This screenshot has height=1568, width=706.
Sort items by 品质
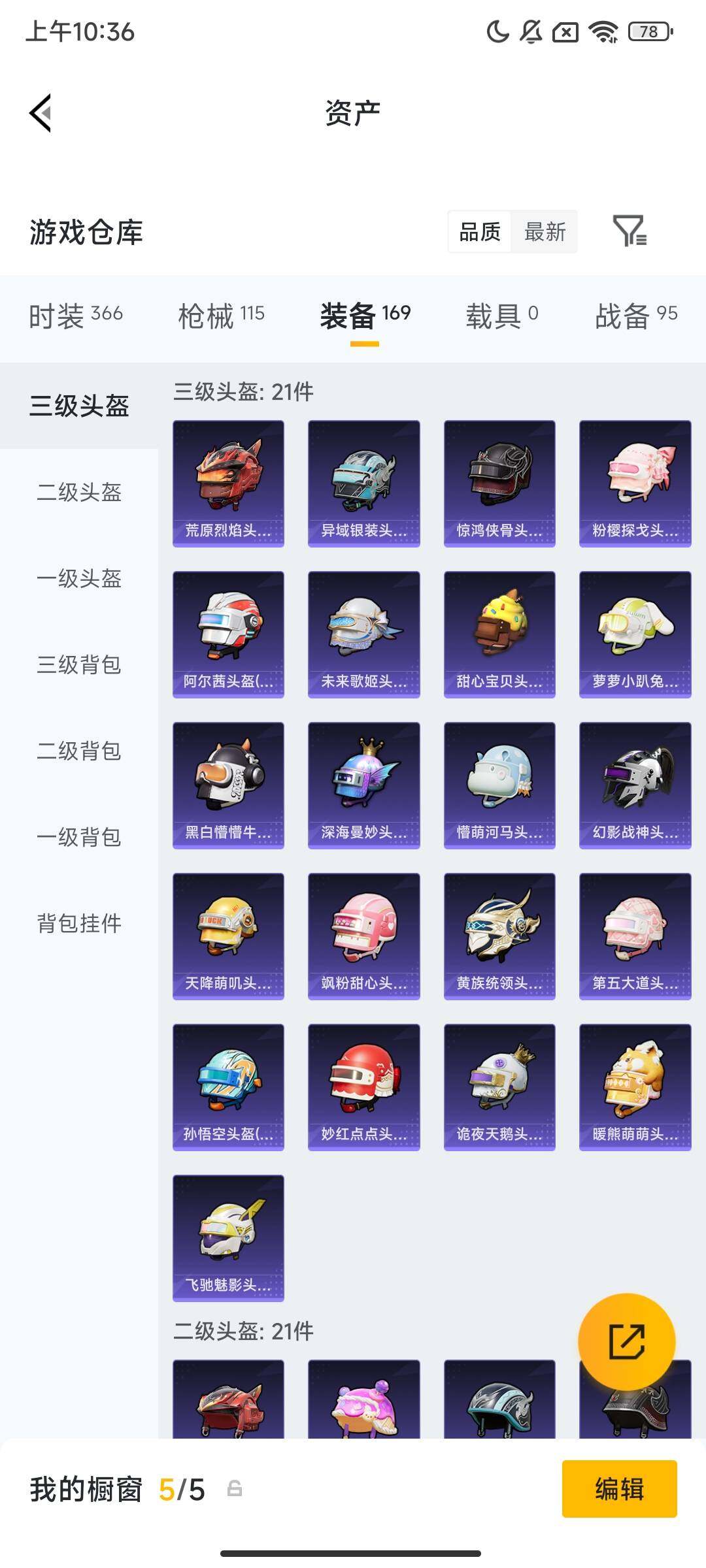point(480,232)
